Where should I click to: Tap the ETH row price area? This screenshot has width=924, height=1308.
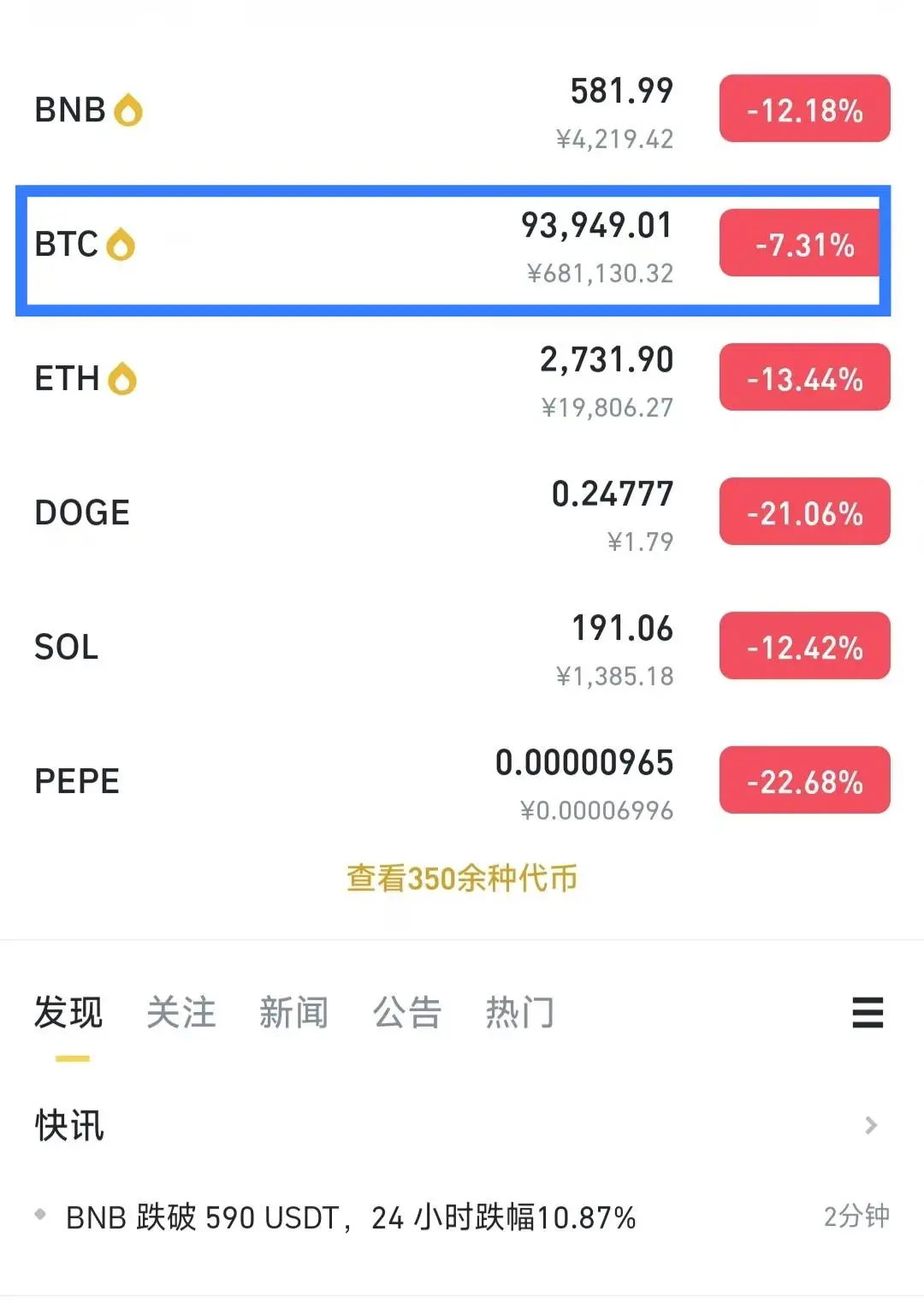(607, 379)
